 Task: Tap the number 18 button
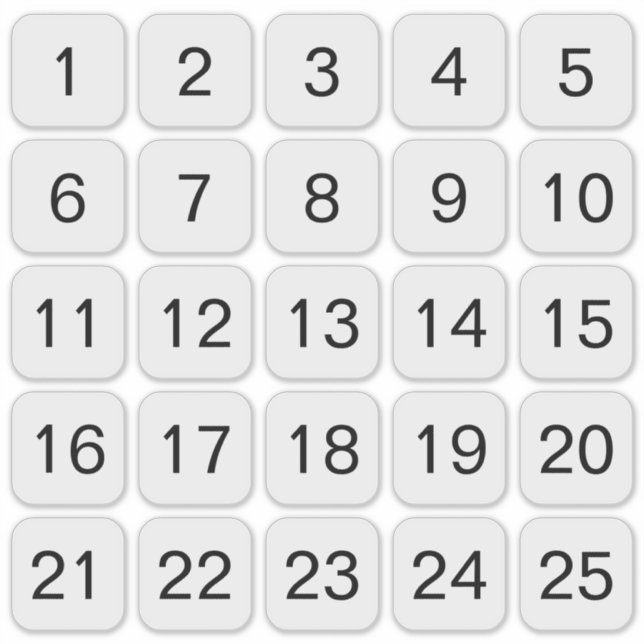(x=322, y=449)
